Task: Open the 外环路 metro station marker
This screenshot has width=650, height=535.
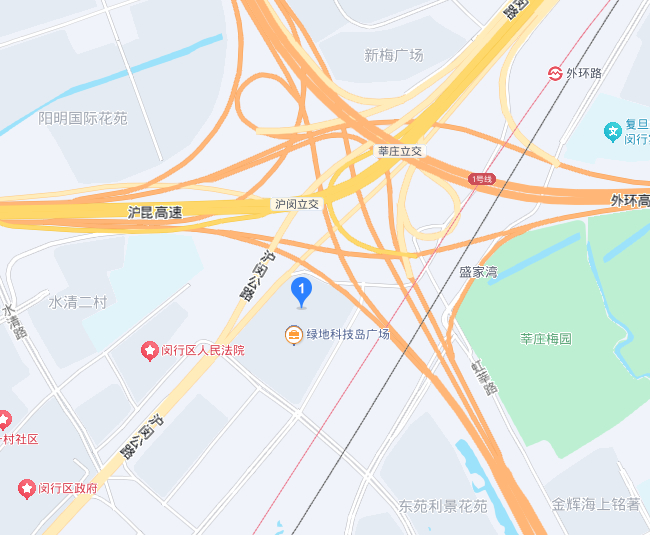Action: 554,73
